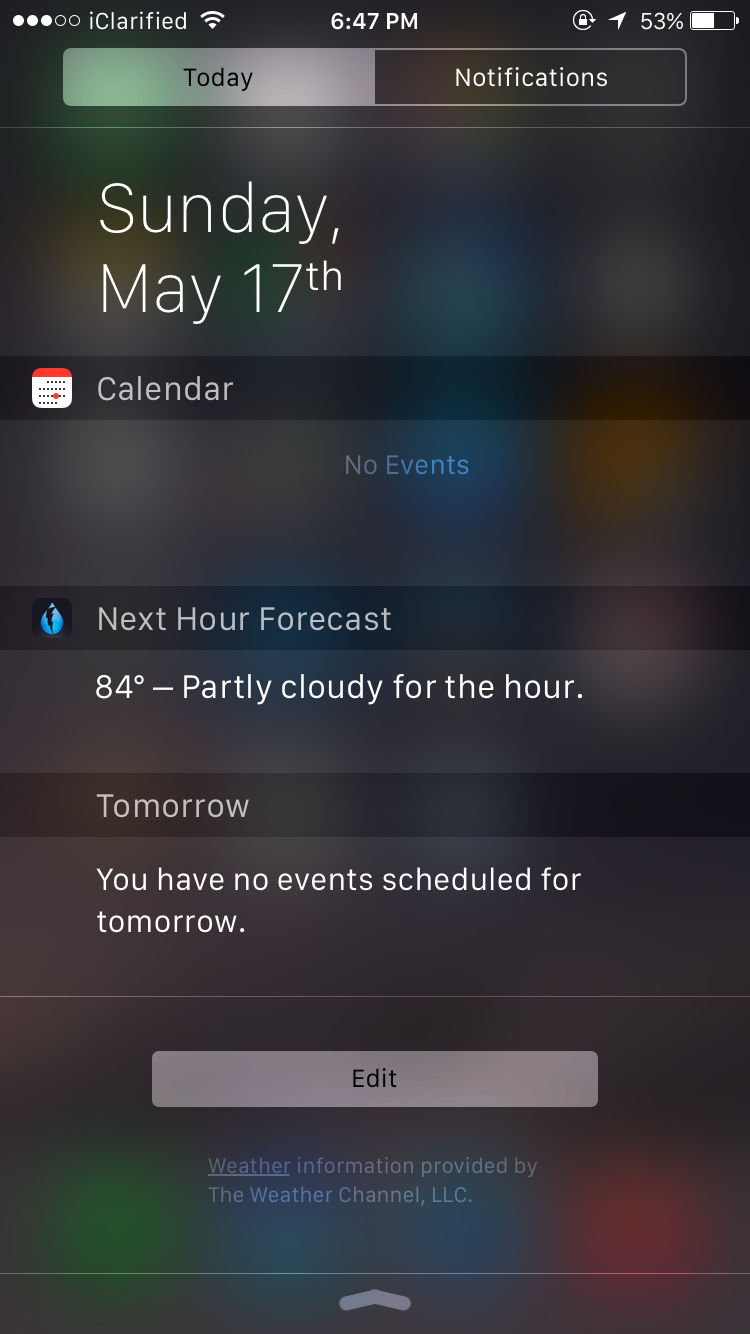
Task: Open the Weather link
Action: pos(249,1166)
